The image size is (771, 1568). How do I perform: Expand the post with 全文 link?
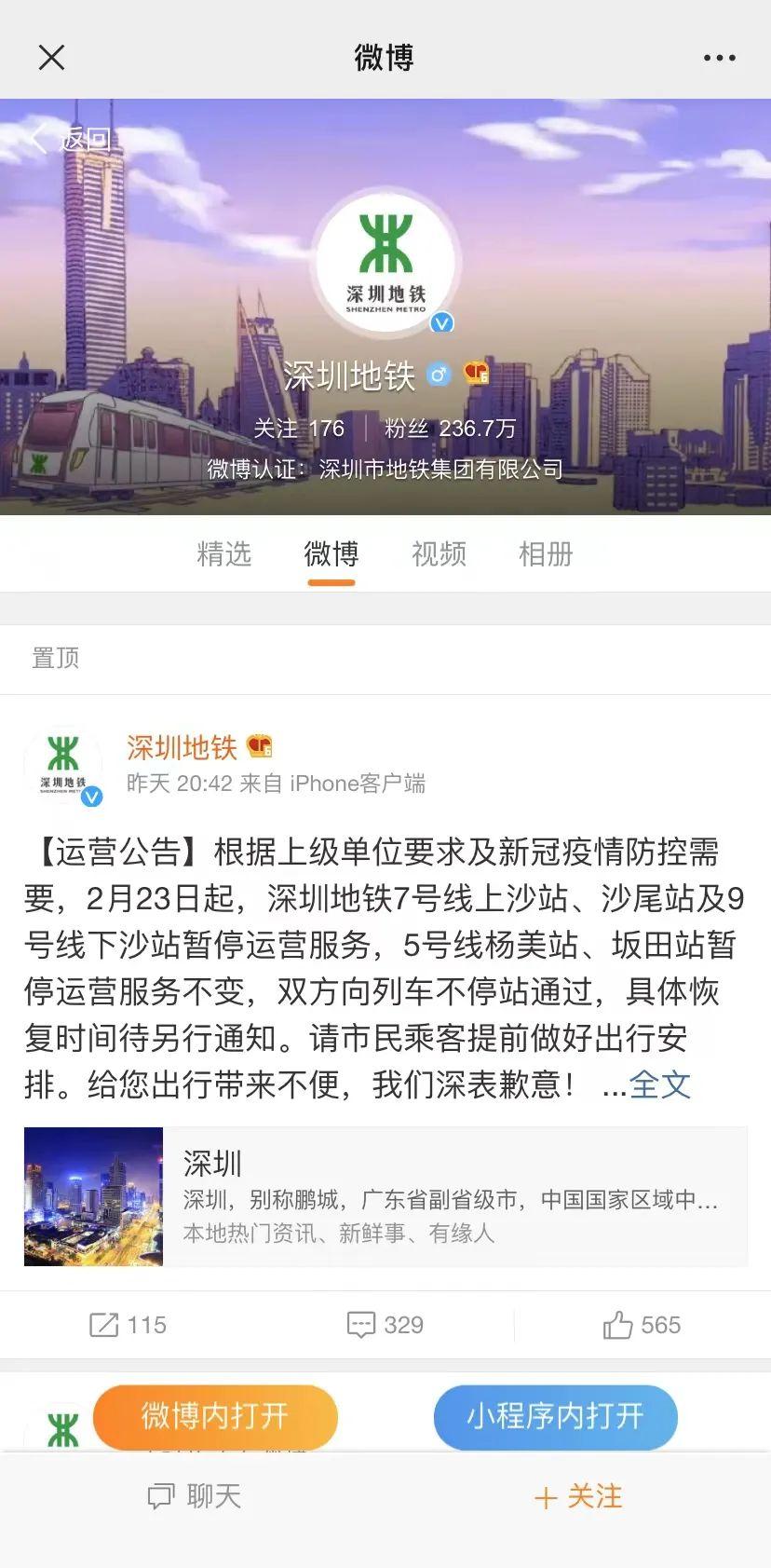tap(659, 1084)
